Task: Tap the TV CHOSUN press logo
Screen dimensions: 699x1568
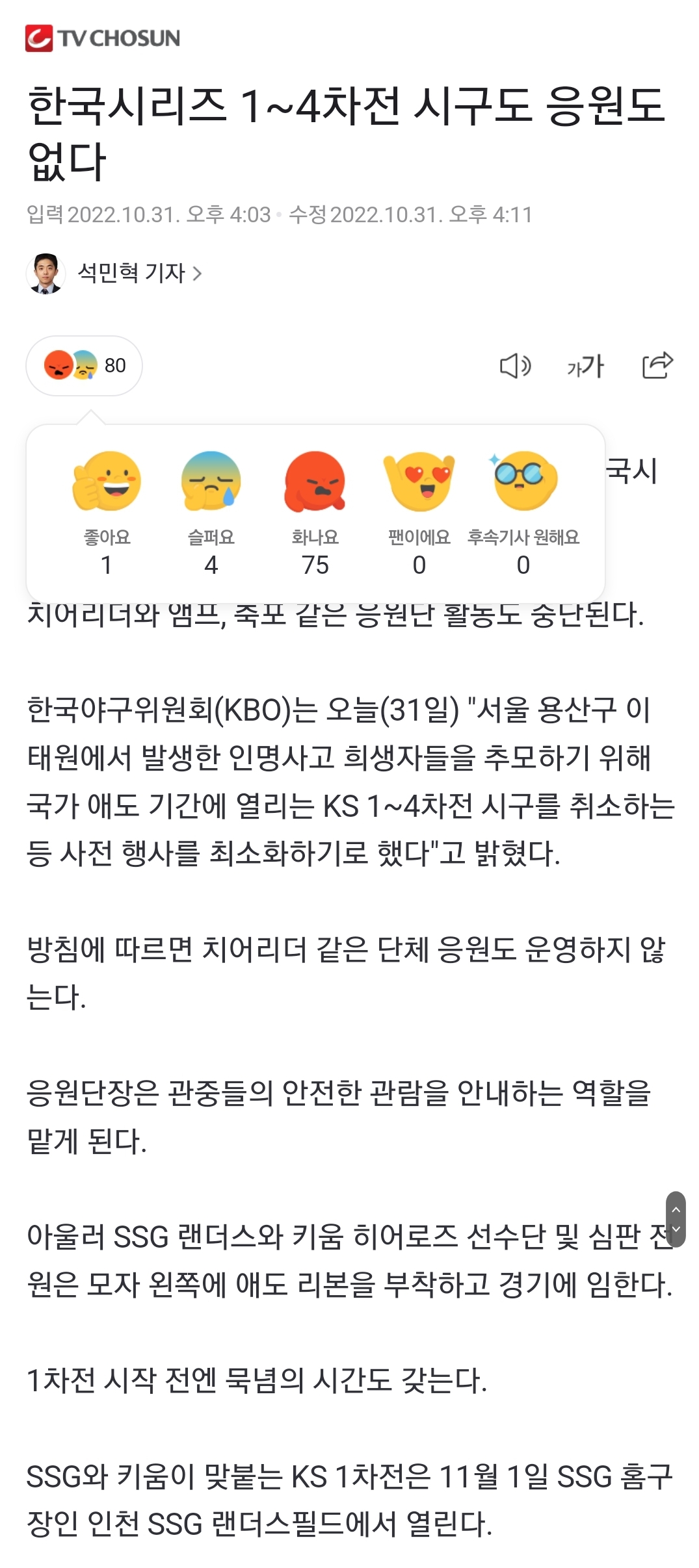Action: coord(103,38)
